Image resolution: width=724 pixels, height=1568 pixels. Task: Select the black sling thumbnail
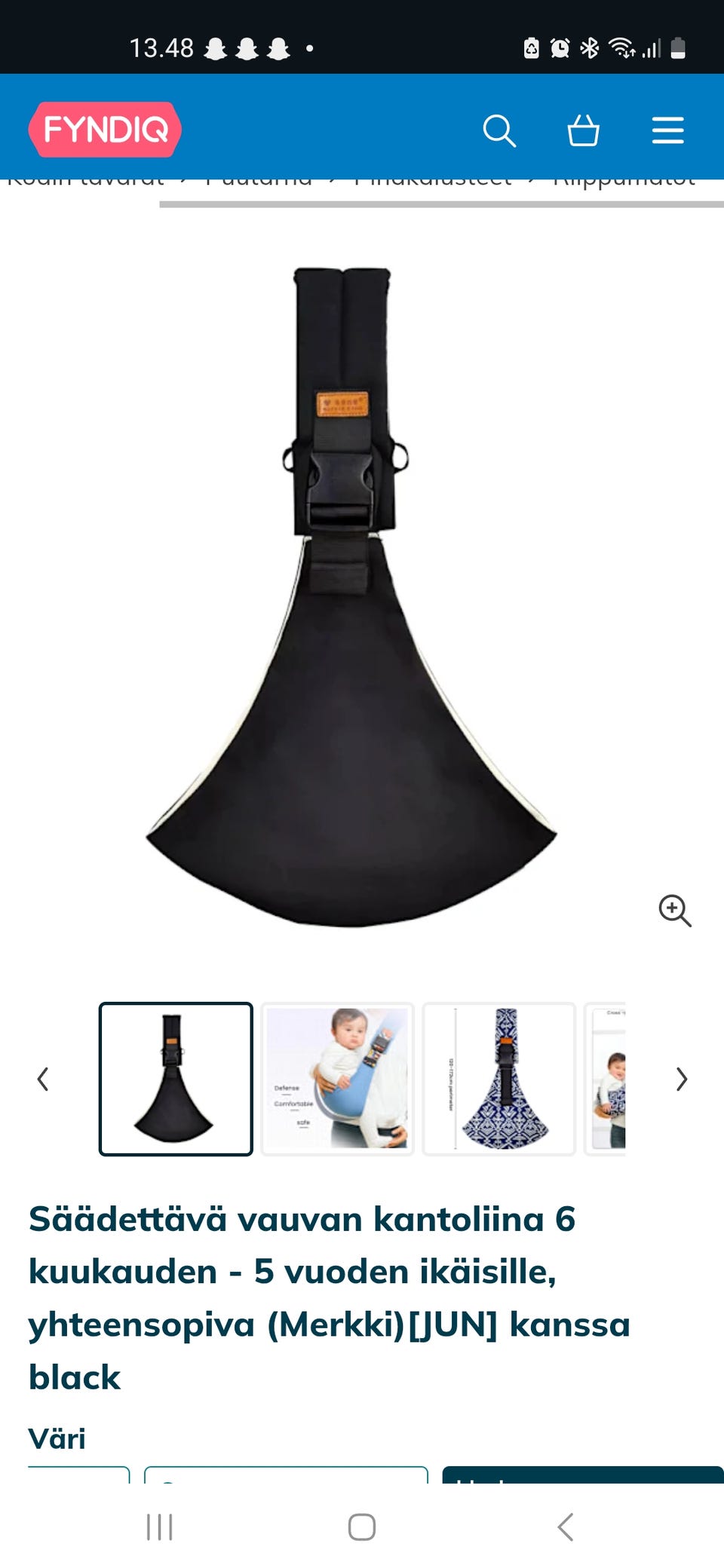click(x=176, y=1079)
